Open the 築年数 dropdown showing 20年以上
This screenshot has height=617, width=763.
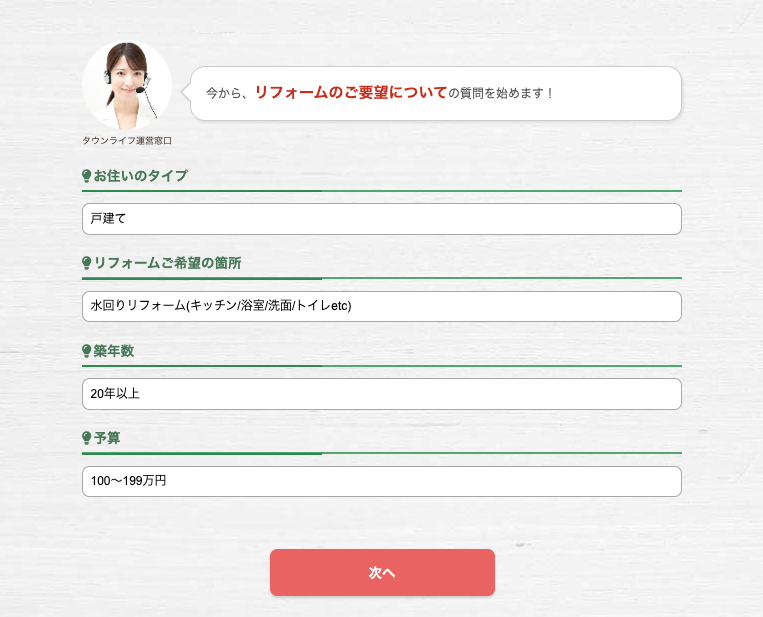pos(381,394)
